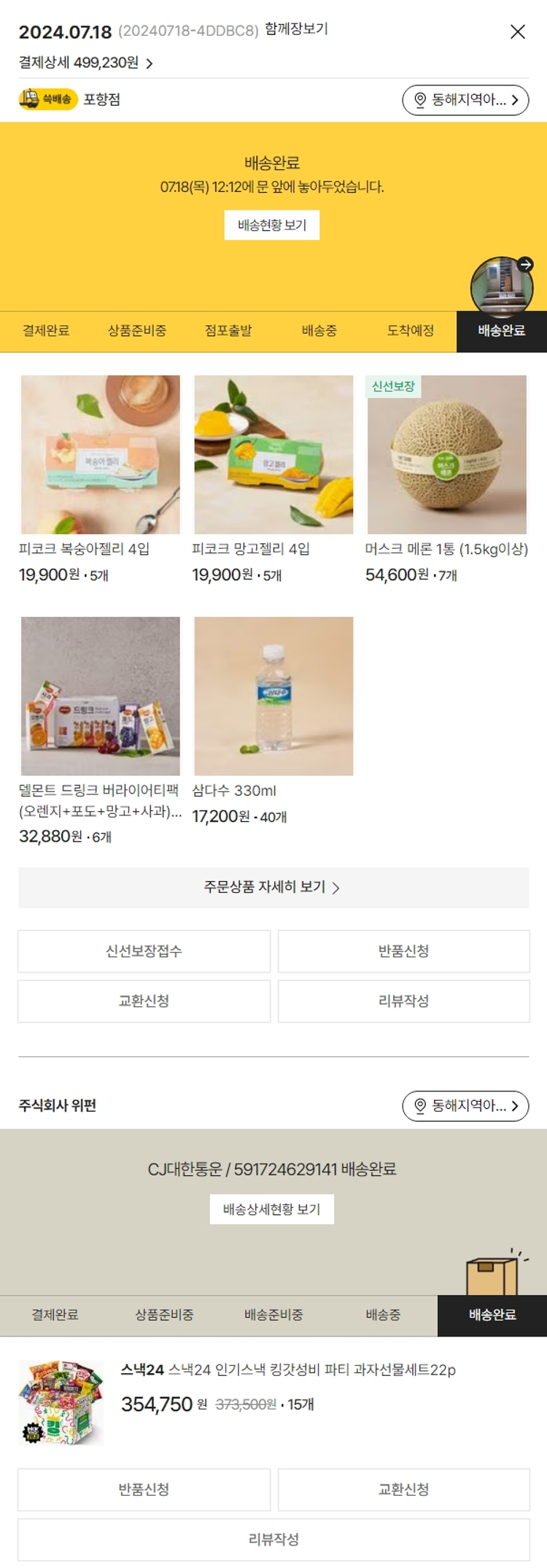547x1568 pixels.
Task: Write 리뷰작성 for 스낵24 item
Action: 273,1539
